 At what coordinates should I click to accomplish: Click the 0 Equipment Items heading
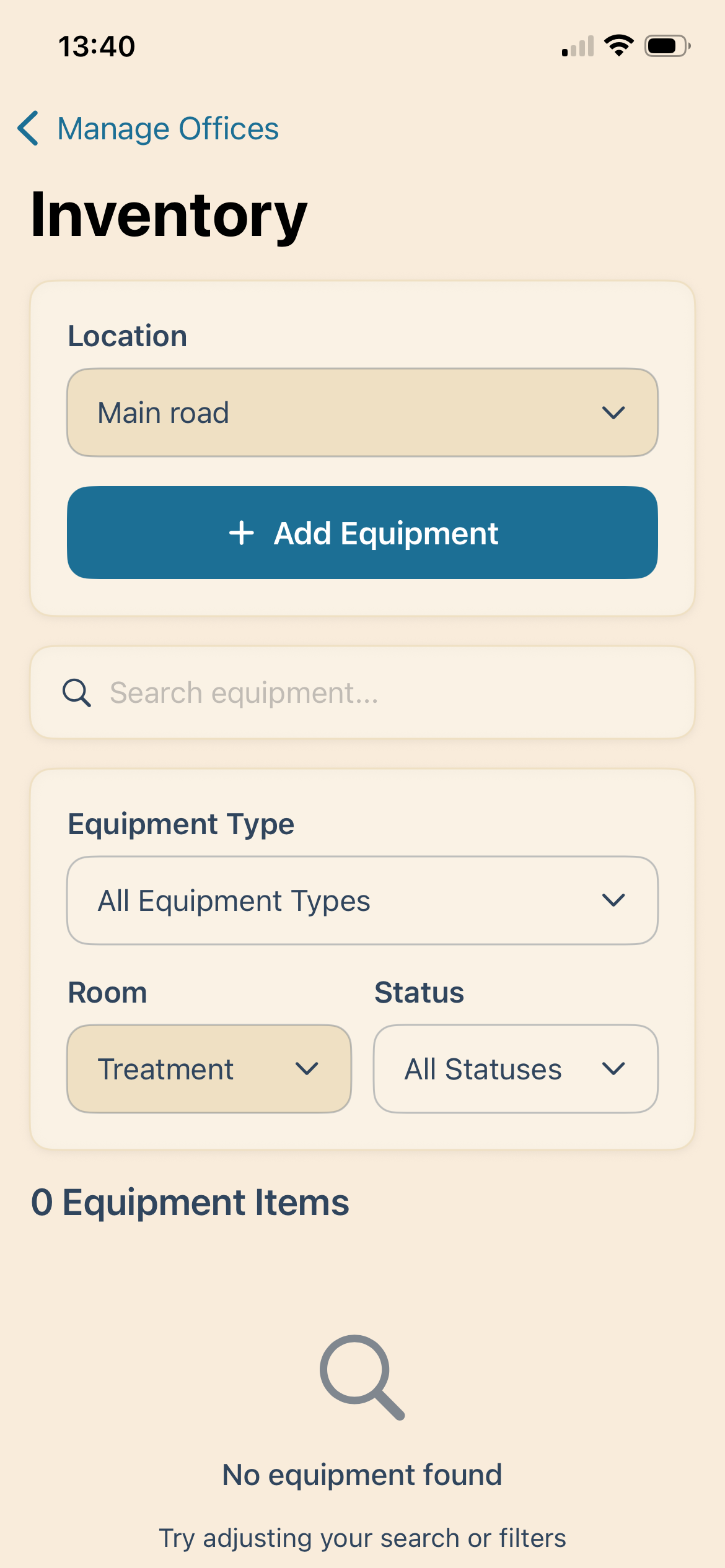click(x=190, y=1201)
